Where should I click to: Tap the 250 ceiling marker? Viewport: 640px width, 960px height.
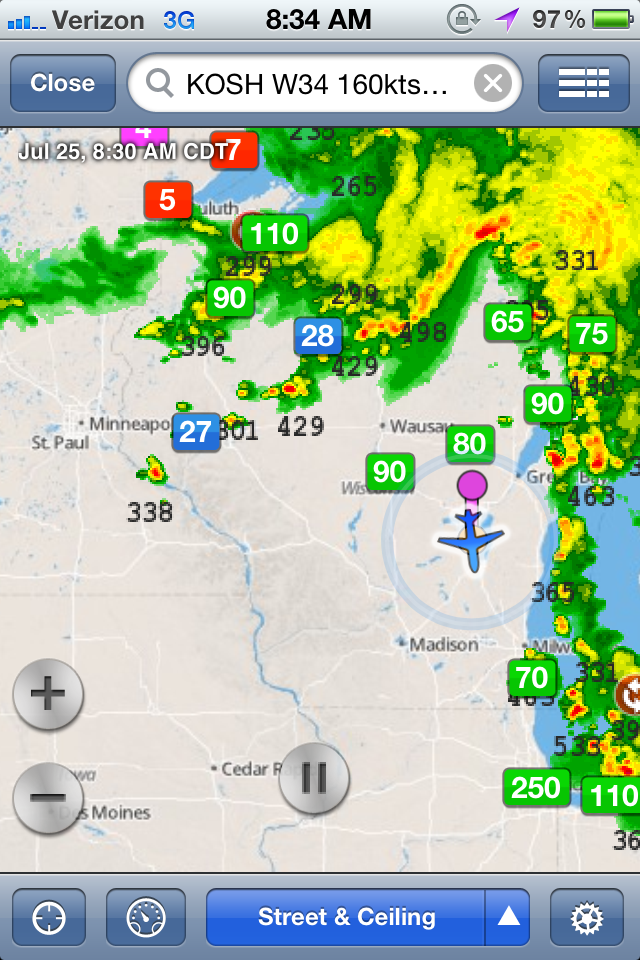point(536,787)
